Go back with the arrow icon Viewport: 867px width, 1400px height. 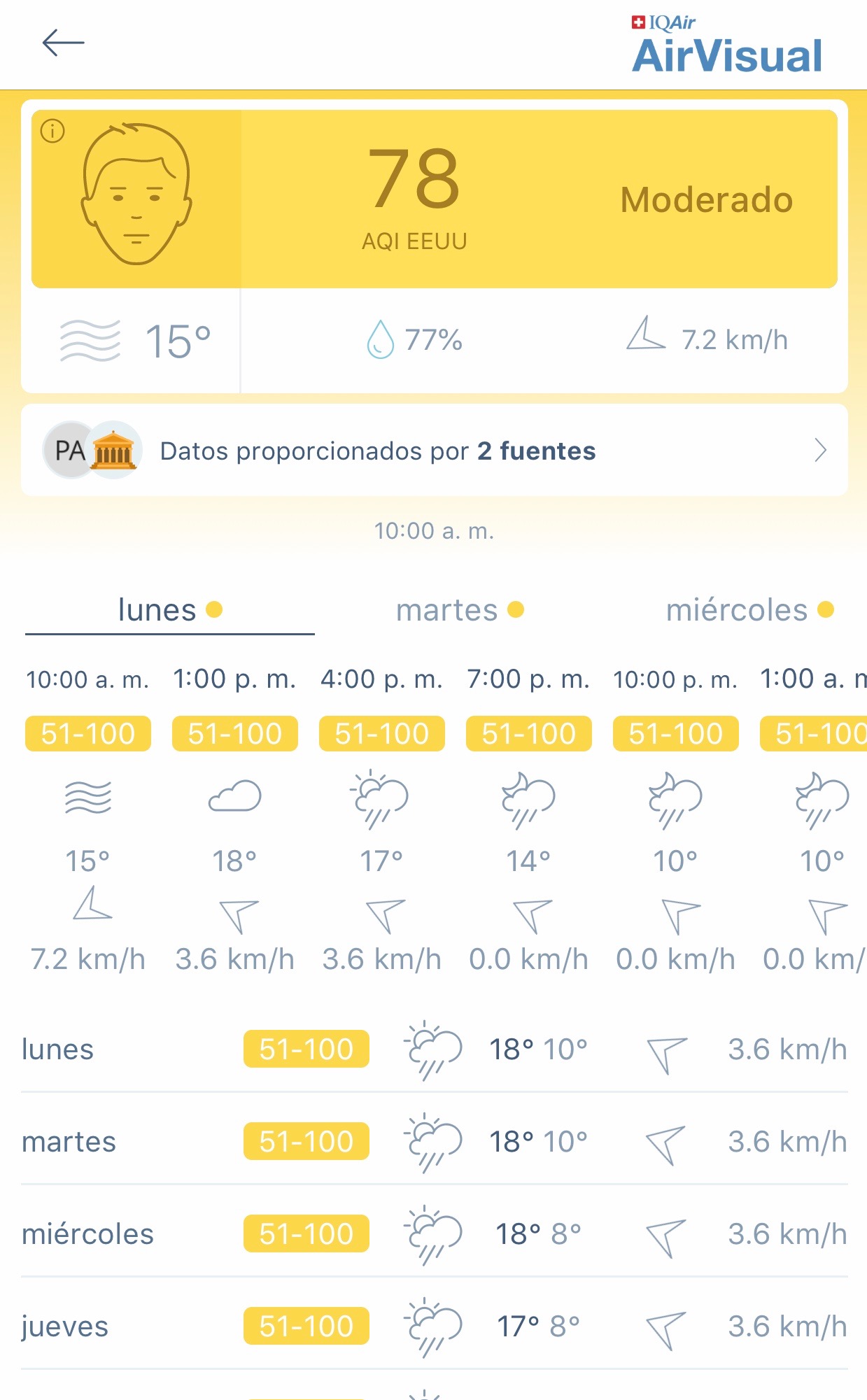[63, 43]
